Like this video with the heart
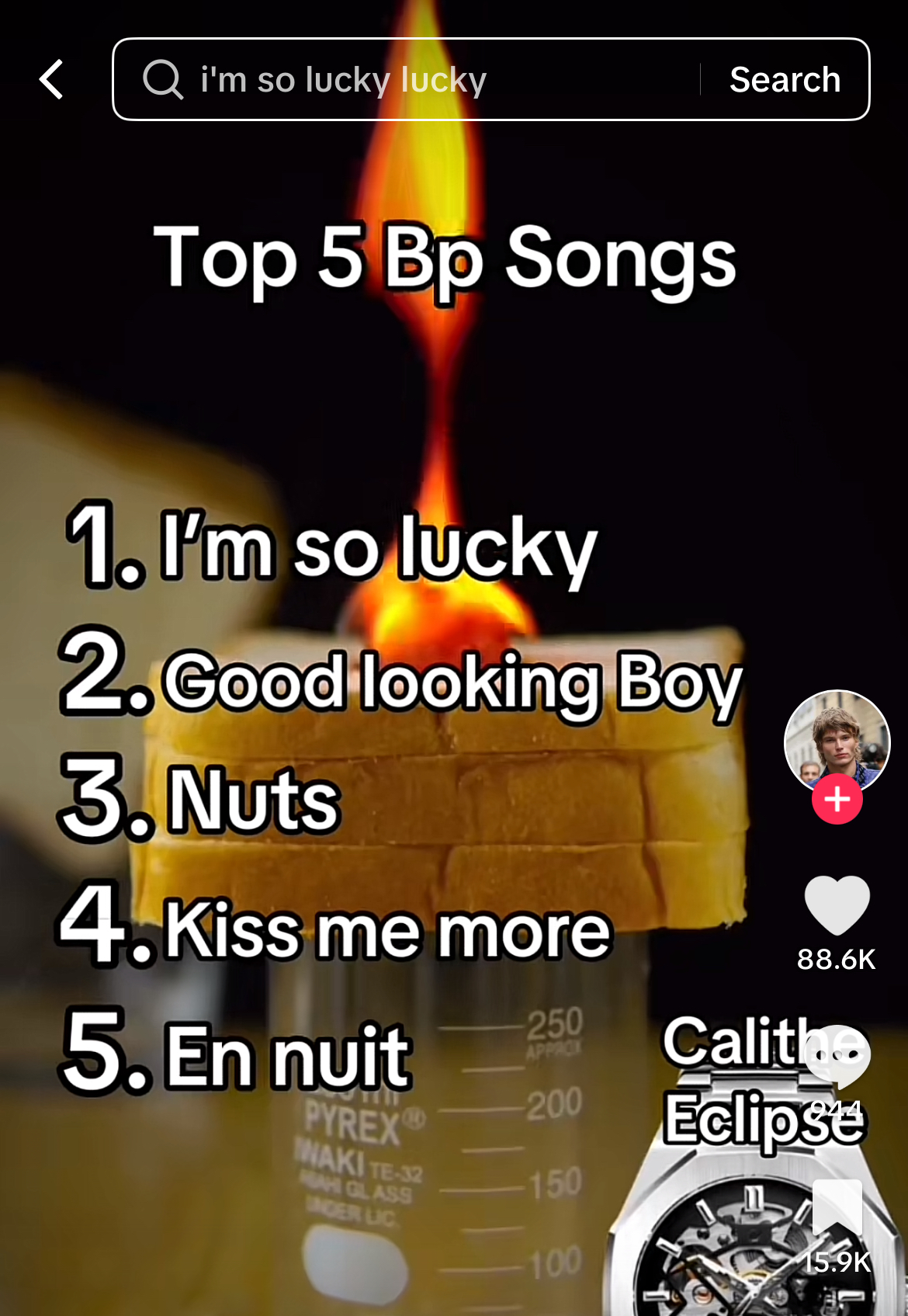Image resolution: width=908 pixels, height=1316 pixels. [837, 905]
